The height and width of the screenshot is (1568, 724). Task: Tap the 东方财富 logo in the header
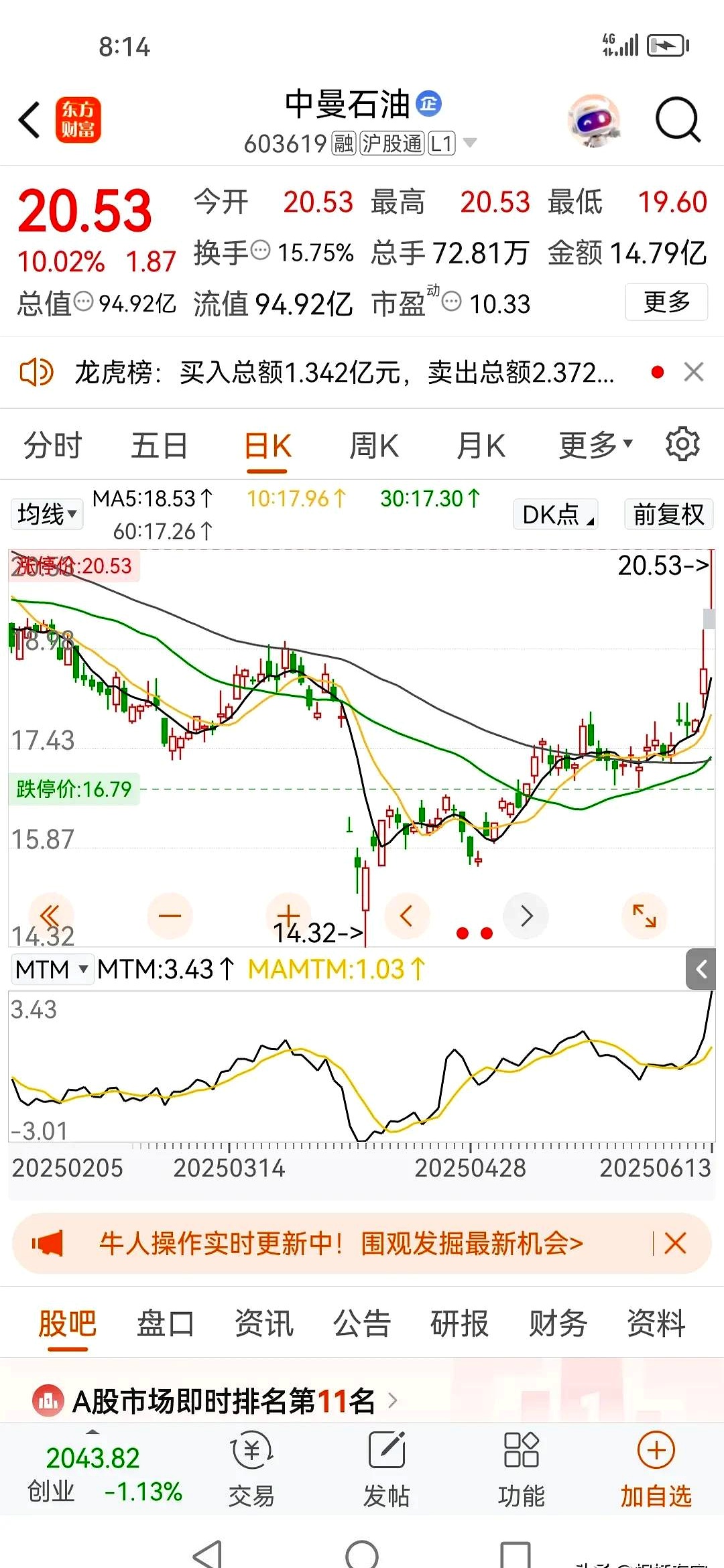(x=80, y=119)
